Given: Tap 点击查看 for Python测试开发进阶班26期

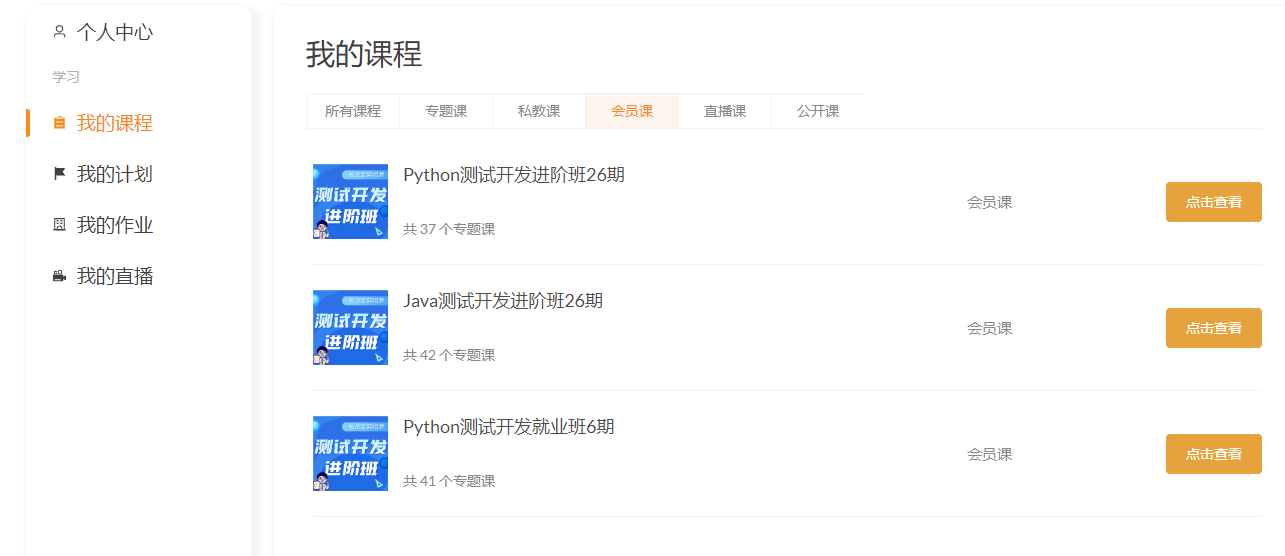Looking at the screenshot, I should [x=1213, y=202].
